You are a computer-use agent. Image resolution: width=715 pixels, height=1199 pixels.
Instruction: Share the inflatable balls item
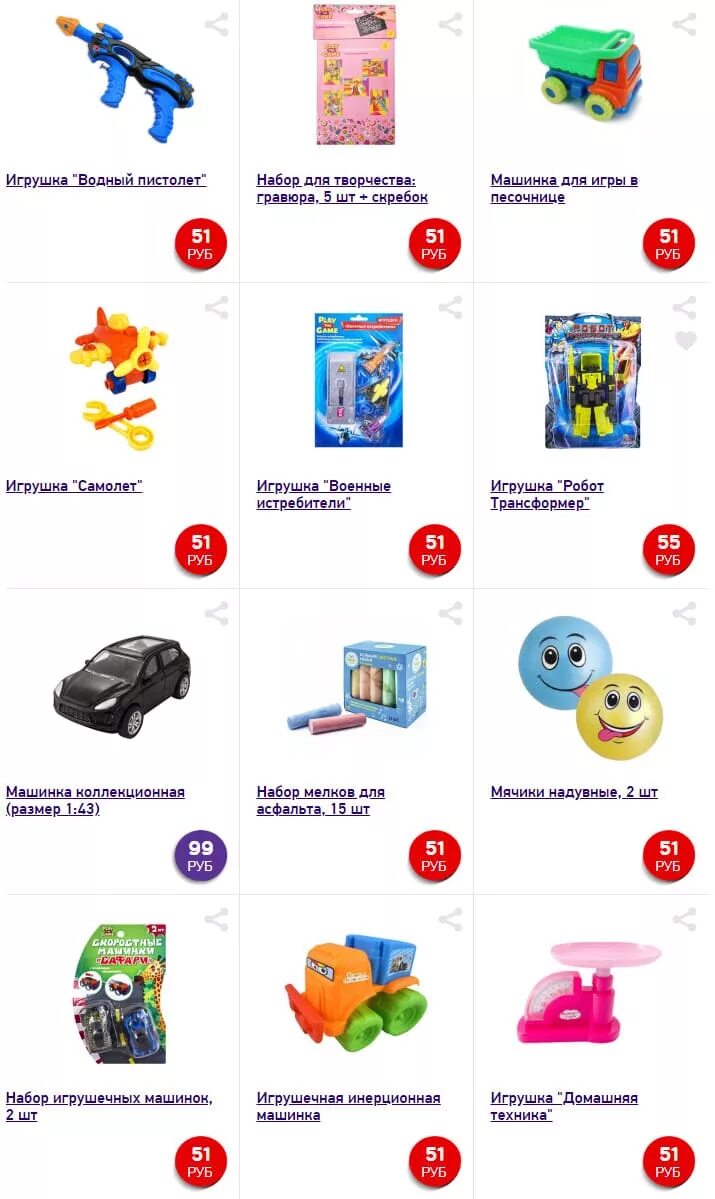pos(684,614)
